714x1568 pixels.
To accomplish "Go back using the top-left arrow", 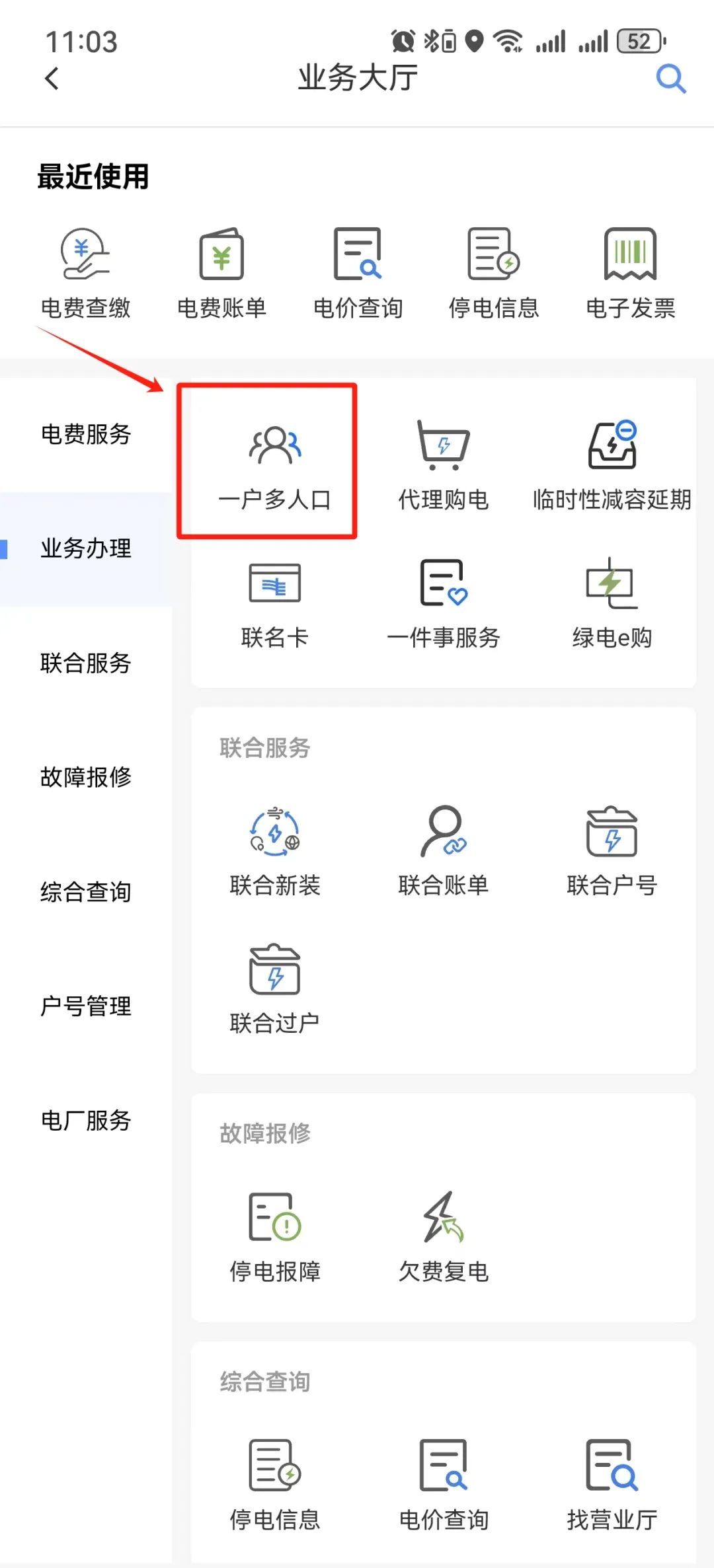I will click(52, 79).
